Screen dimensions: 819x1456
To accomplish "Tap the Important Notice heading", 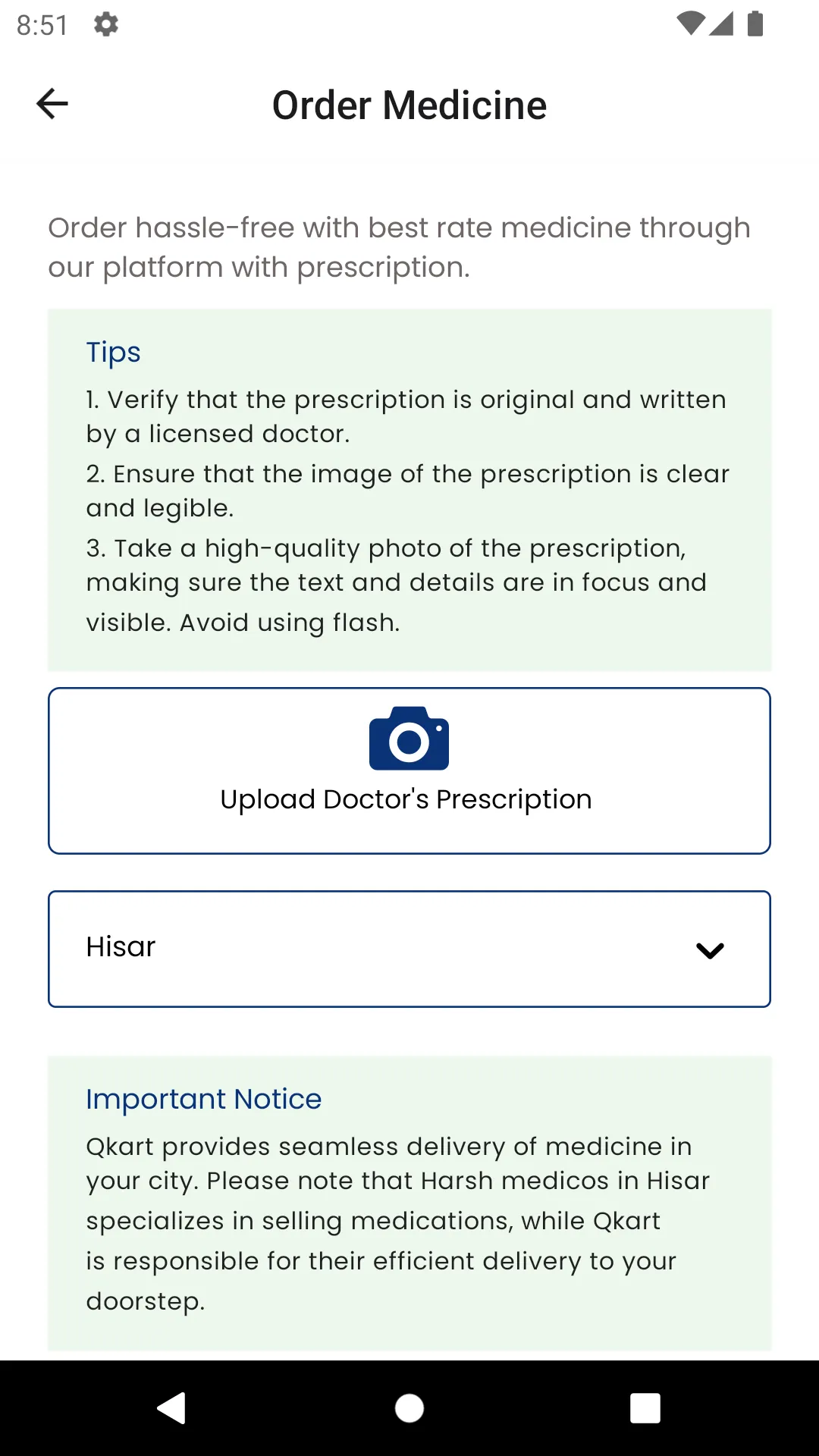I will click(203, 1098).
